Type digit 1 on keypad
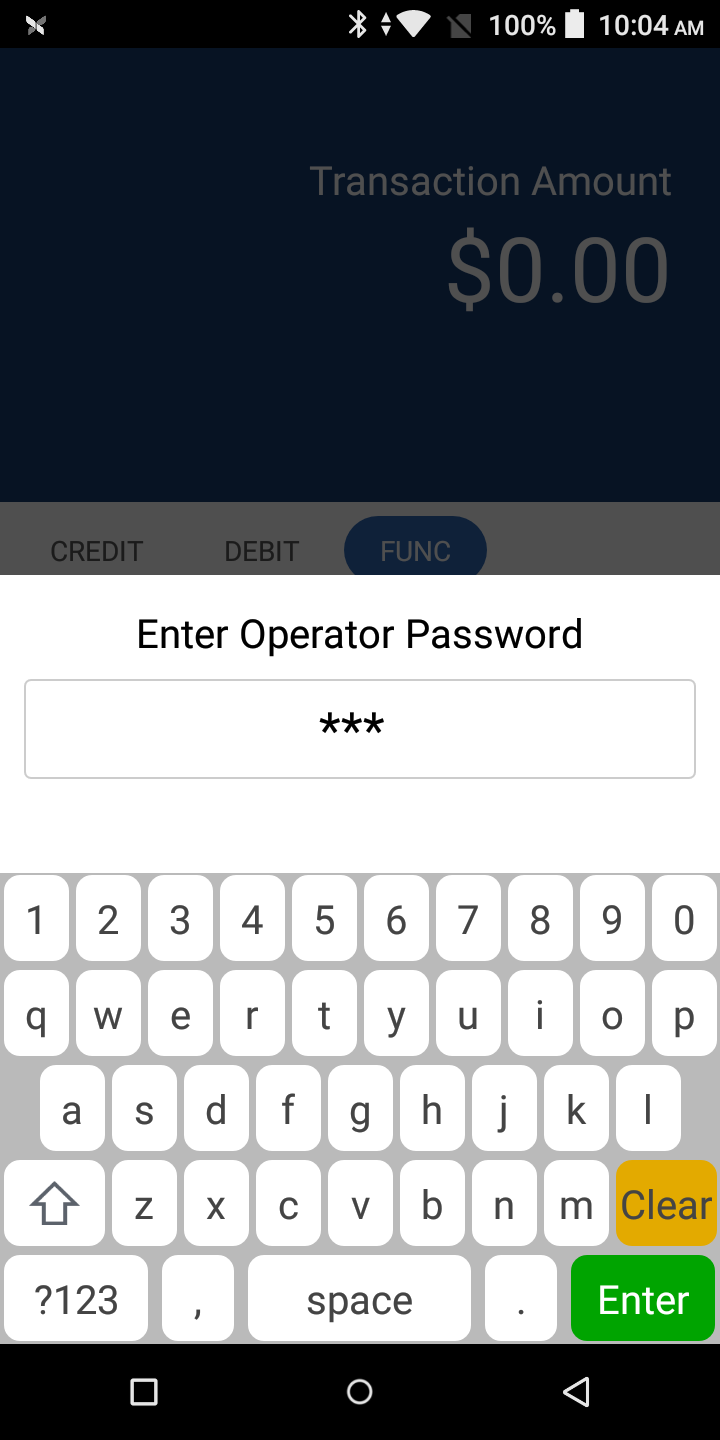 click(x=36, y=918)
